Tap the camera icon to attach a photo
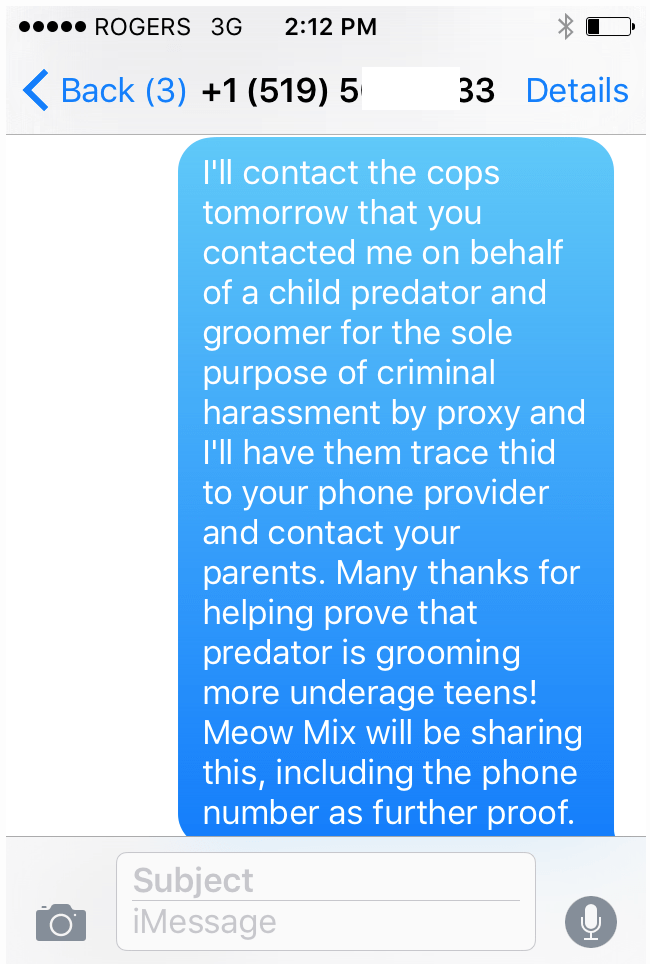The image size is (650, 964). (61, 922)
